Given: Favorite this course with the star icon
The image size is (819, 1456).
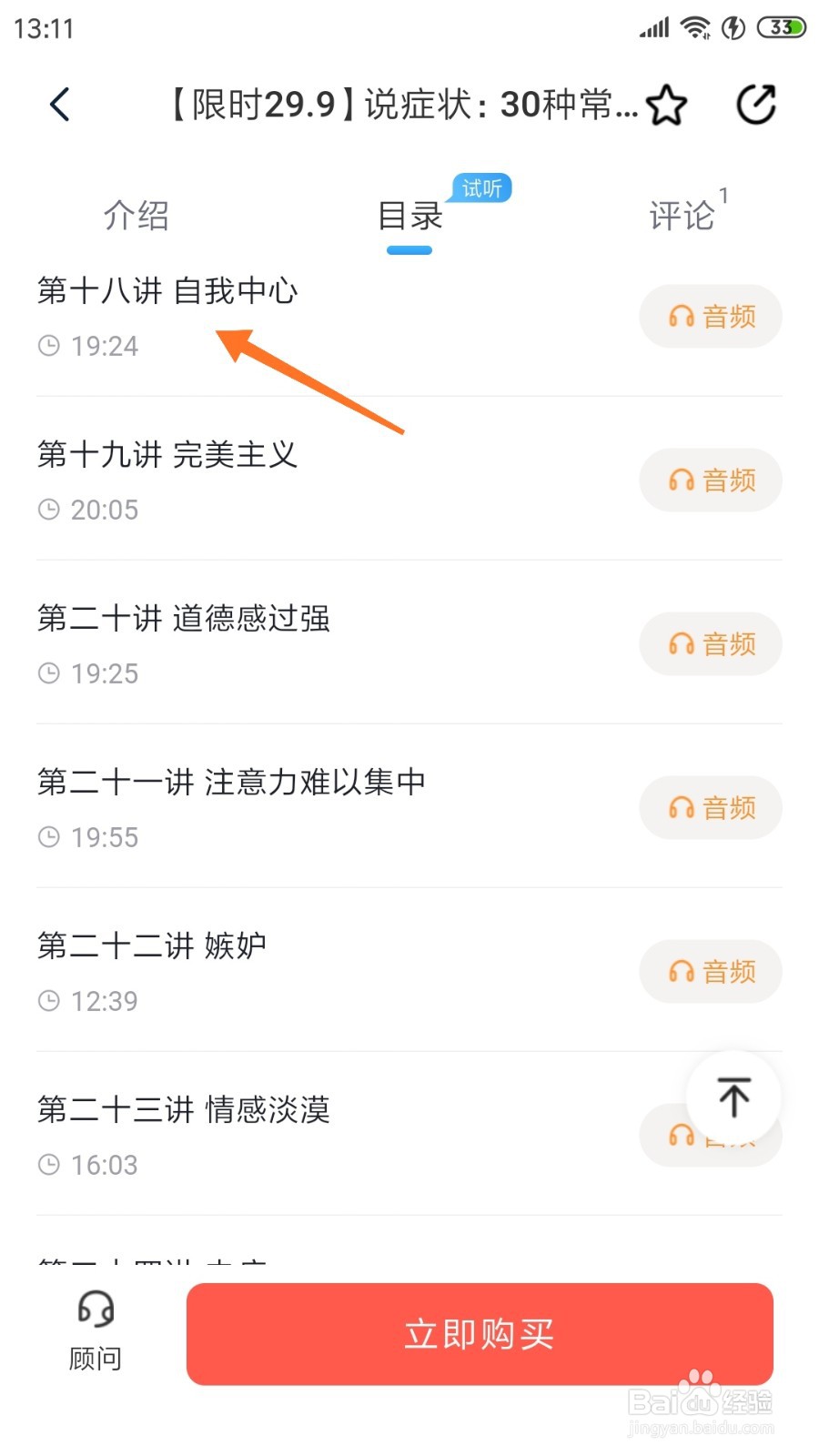Looking at the screenshot, I should point(666,105).
